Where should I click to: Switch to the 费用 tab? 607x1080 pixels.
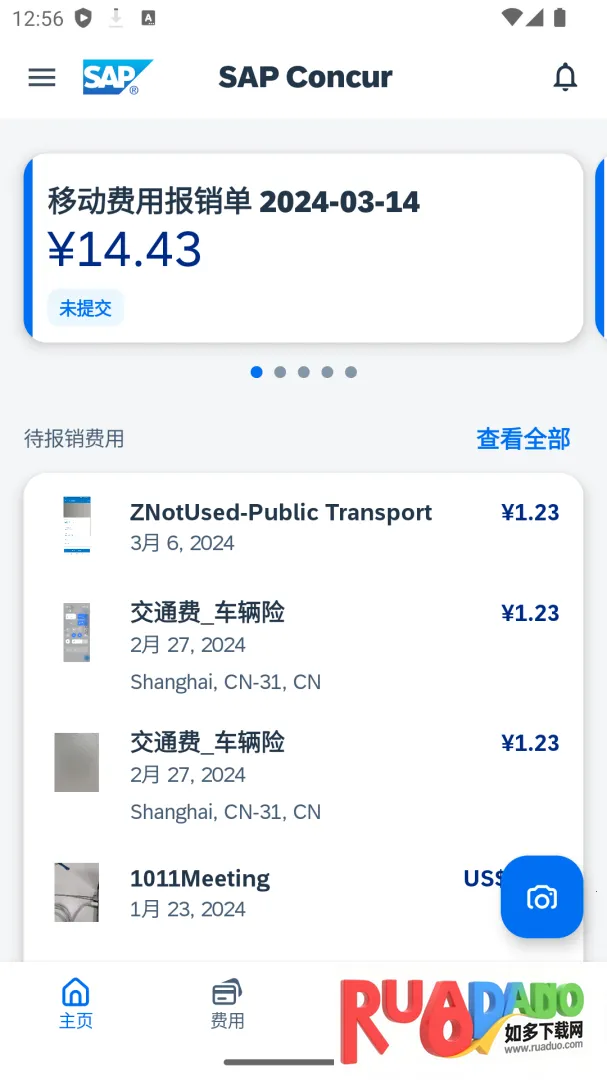tap(227, 1003)
